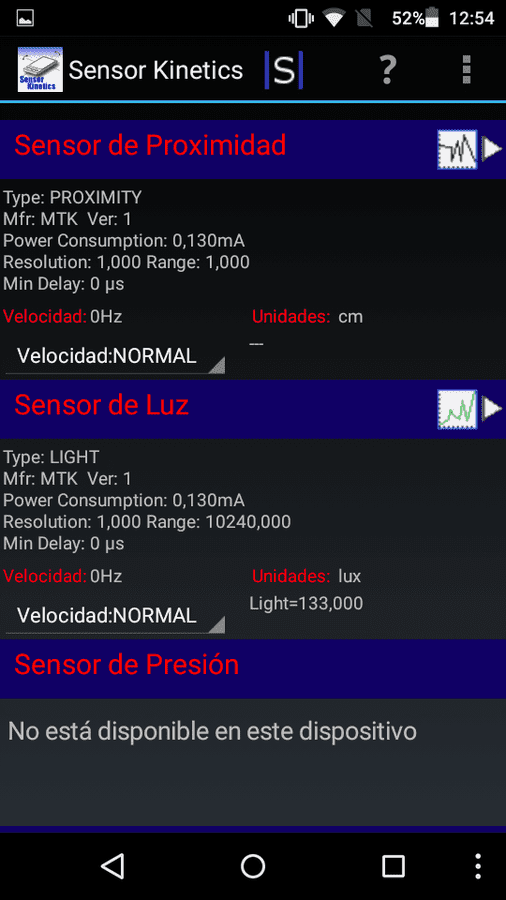Viewport: 506px width, 900px height.
Task: Go back with the system back button
Action: (x=112, y=866)
